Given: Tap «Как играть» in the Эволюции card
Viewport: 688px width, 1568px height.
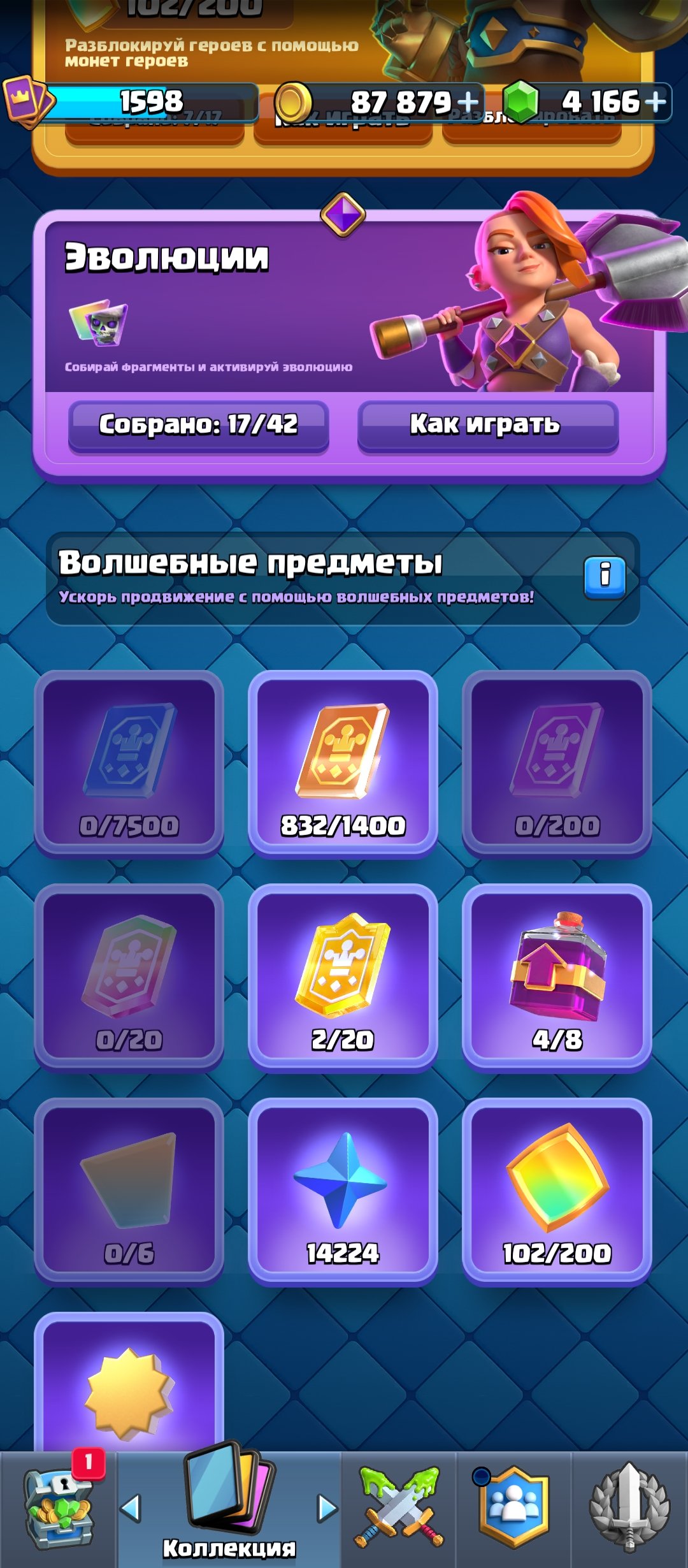Looking at the screenshot, I should 488,425.
